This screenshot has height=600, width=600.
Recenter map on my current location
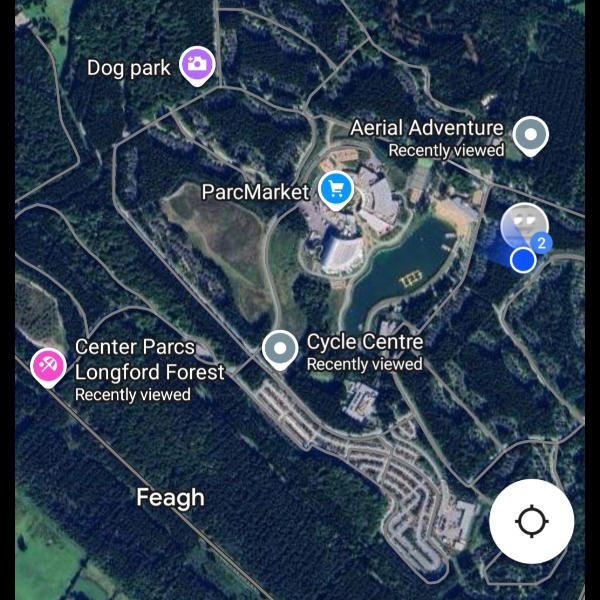(x=531, y=521)
